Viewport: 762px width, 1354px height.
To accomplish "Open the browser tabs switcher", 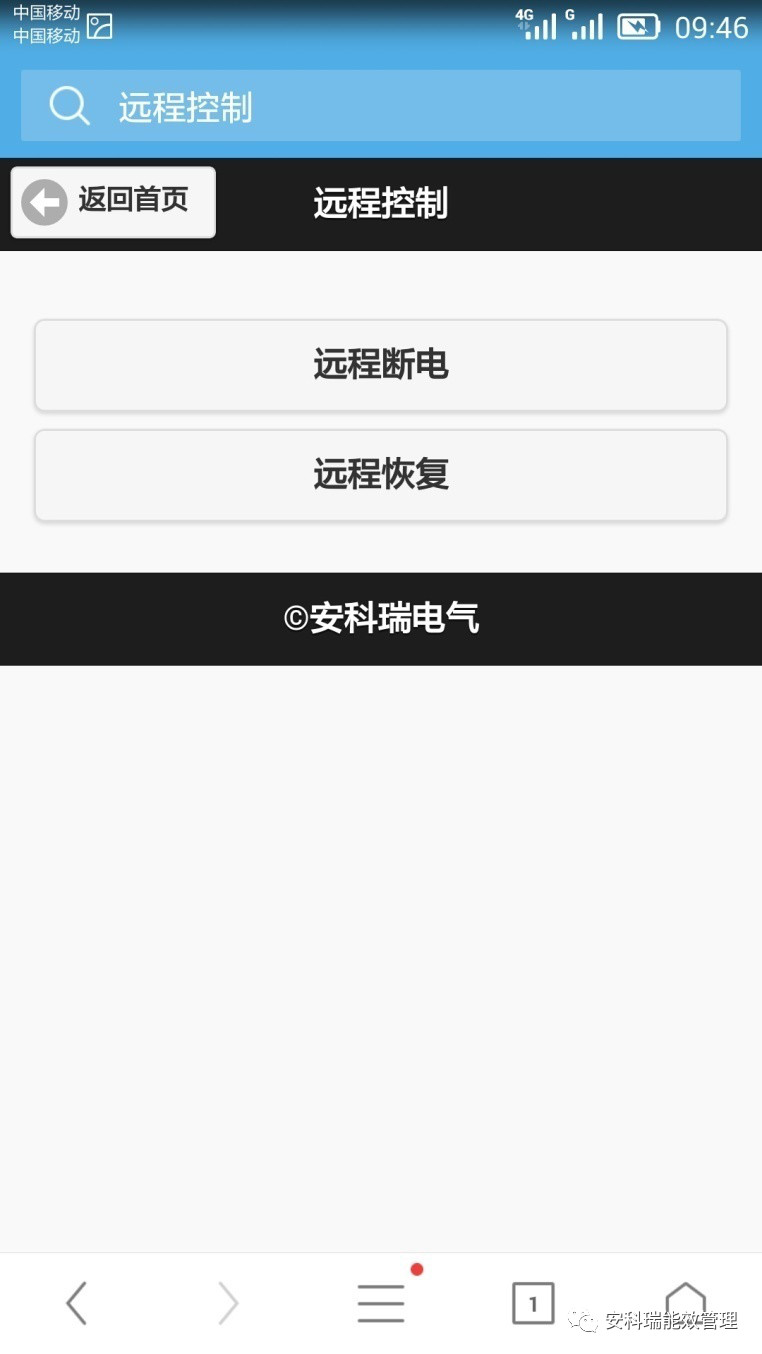I will [533, 1302].
